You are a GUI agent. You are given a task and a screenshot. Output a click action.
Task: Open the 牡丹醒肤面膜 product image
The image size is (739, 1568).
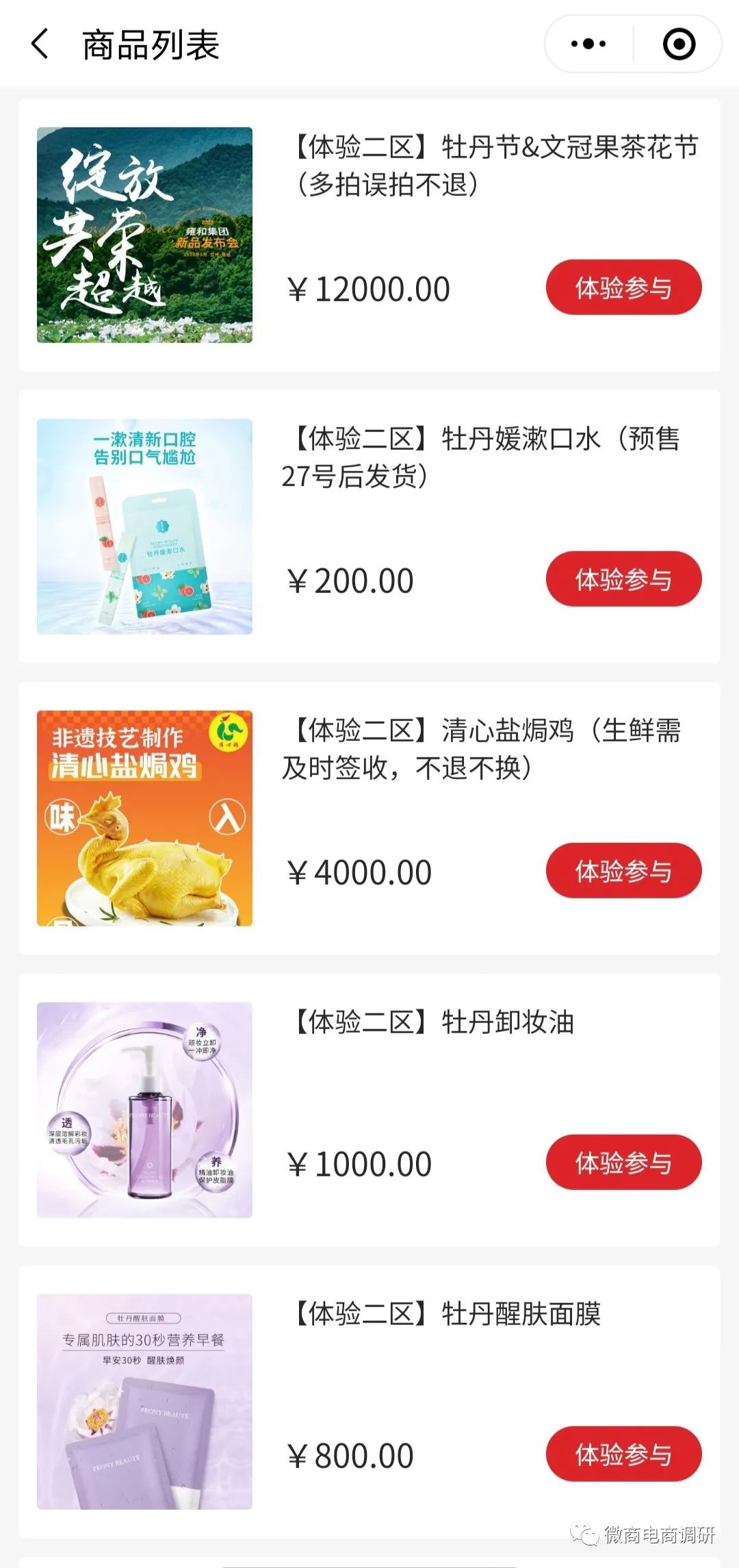[x=144, y=1402]
